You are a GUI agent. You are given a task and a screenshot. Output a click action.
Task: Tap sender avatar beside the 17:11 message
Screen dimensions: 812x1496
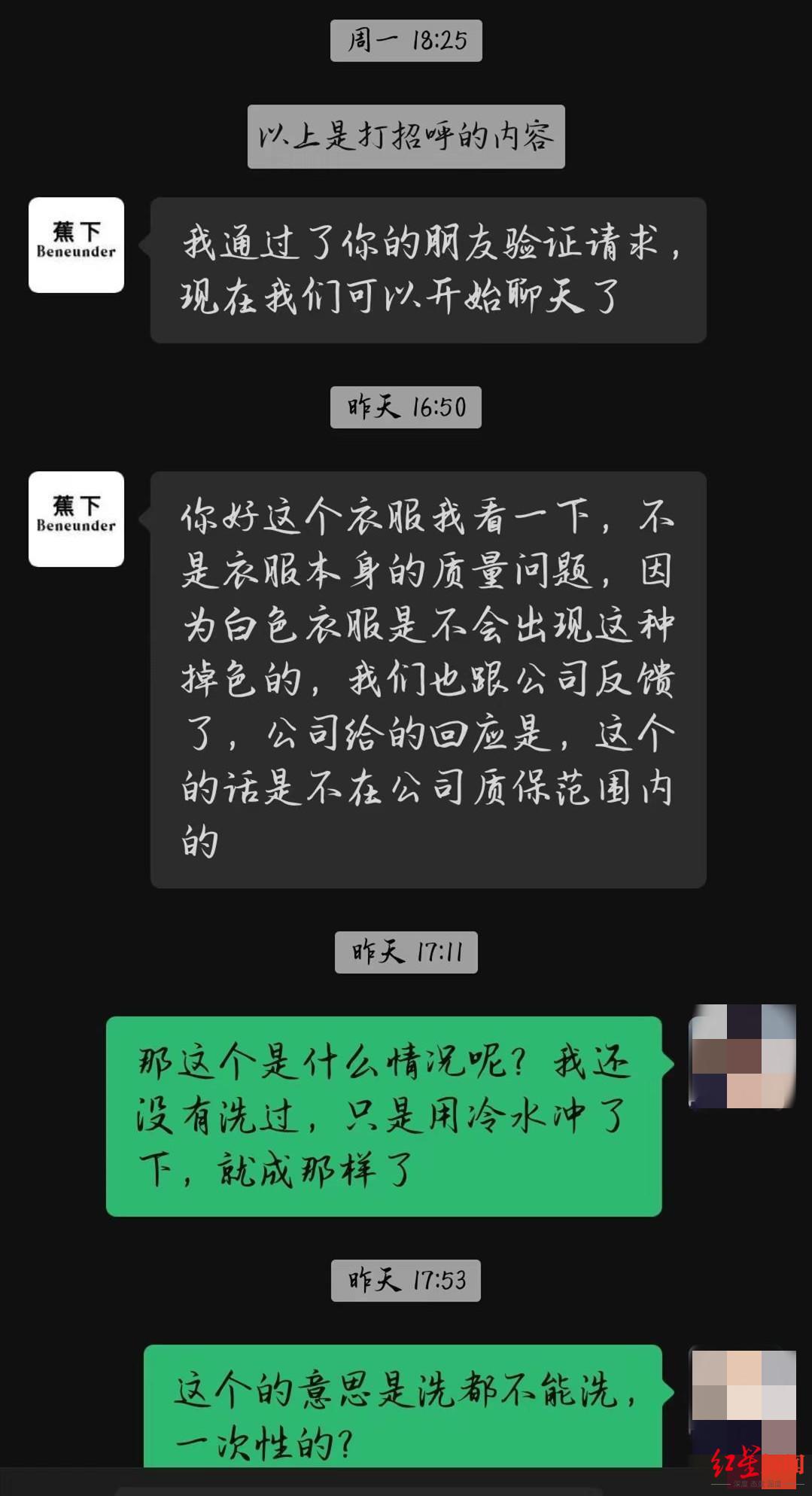coord(742,1056)
